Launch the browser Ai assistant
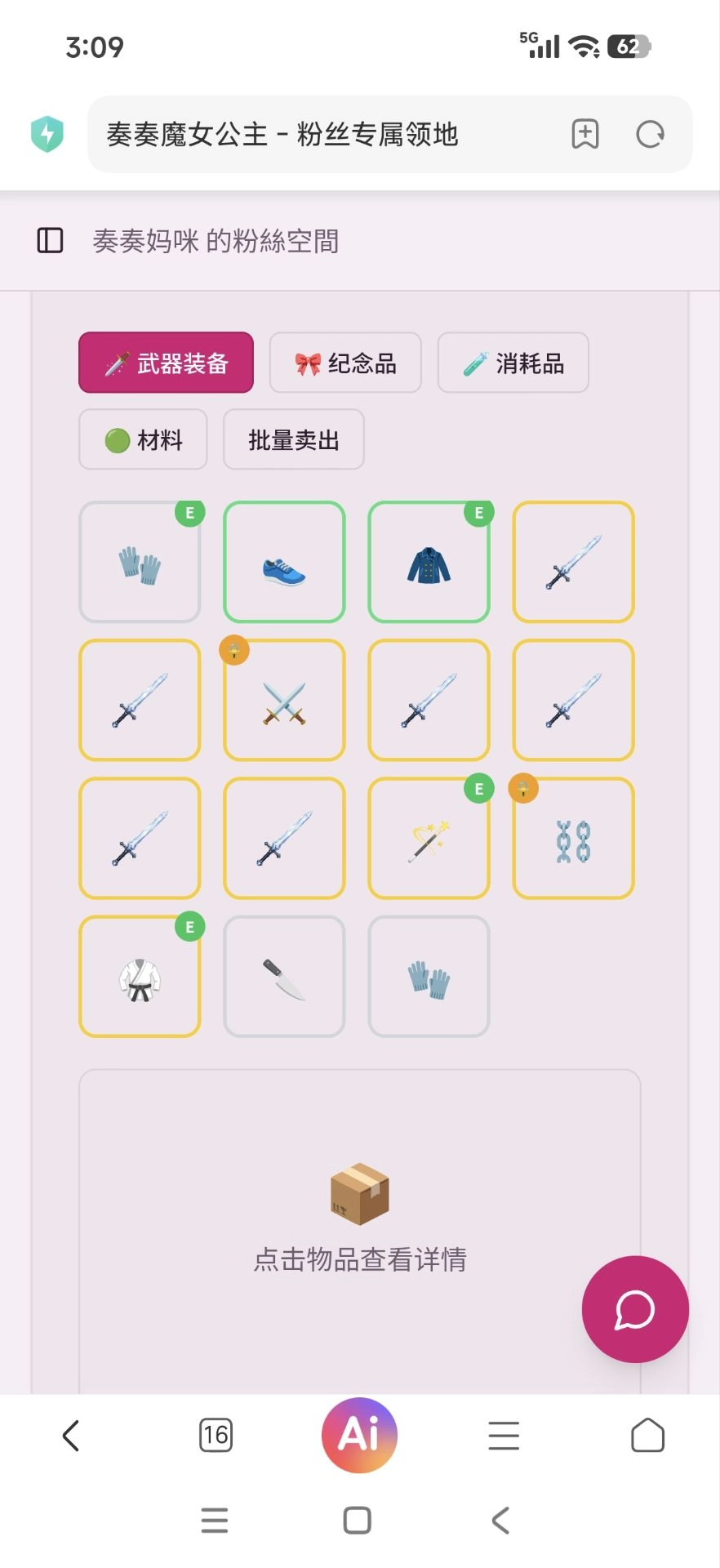Screen dimensions: 720x1568 (359, 1435)
